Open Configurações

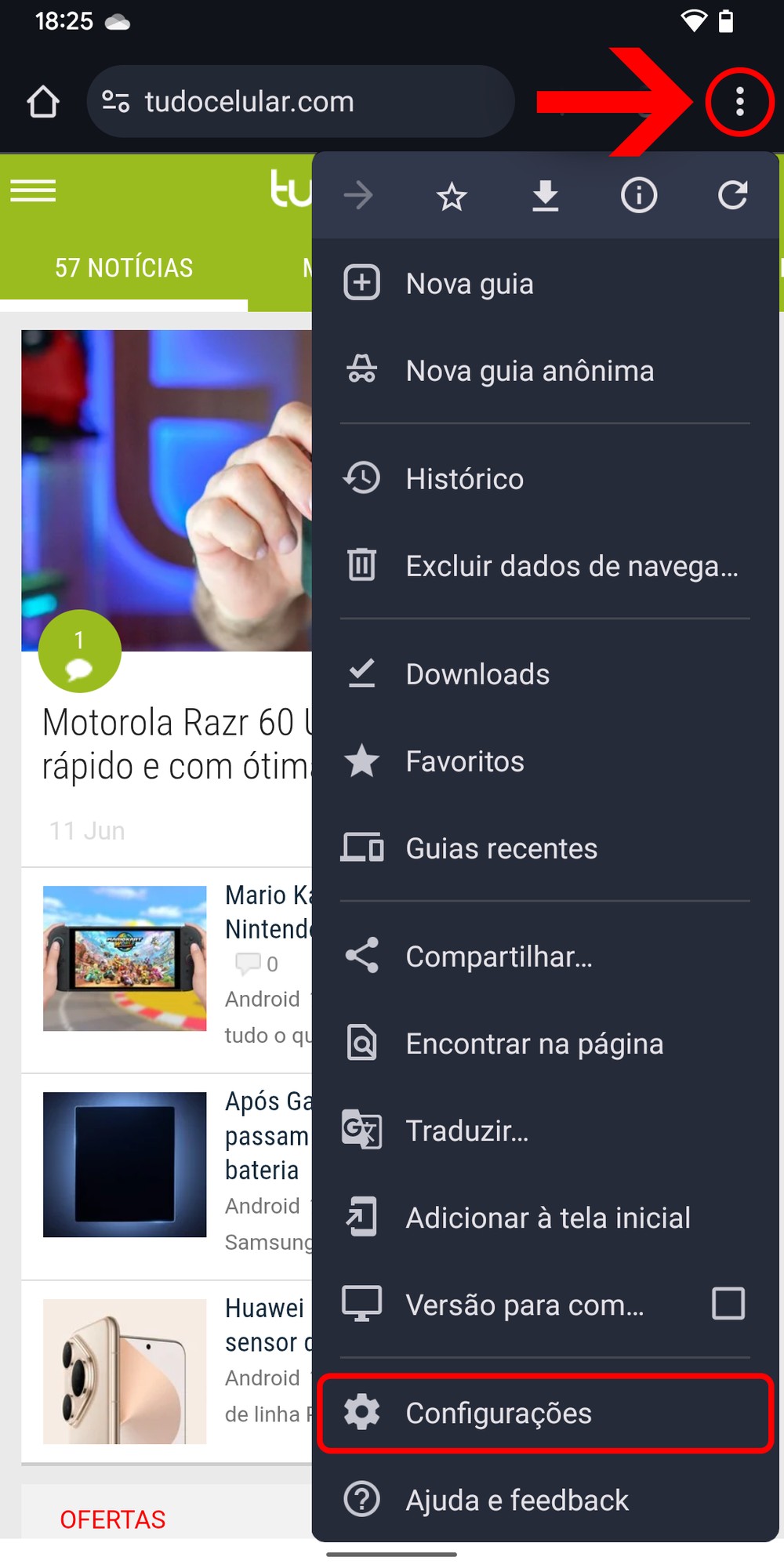coord(499,1413)
